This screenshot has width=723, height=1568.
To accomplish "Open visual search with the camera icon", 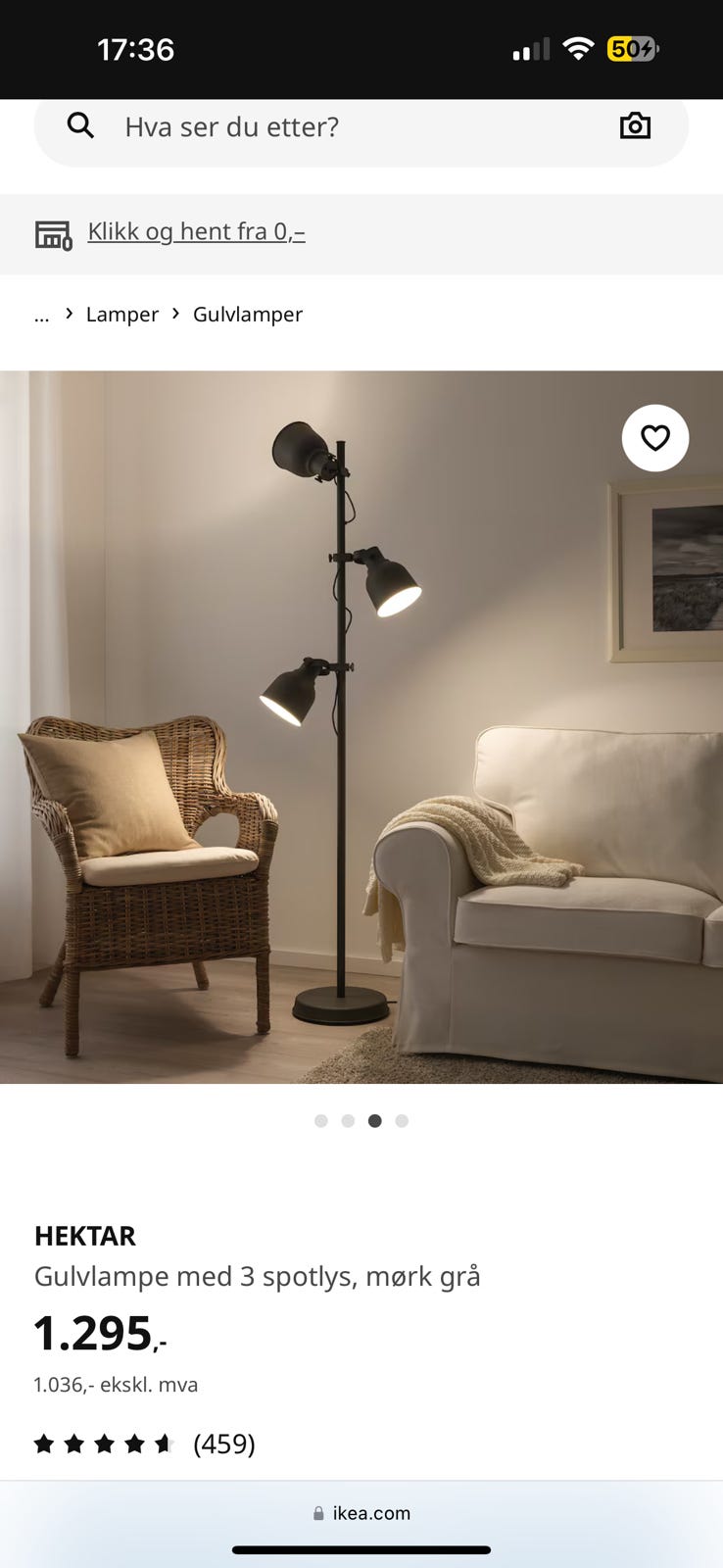I will click(635, 125).
